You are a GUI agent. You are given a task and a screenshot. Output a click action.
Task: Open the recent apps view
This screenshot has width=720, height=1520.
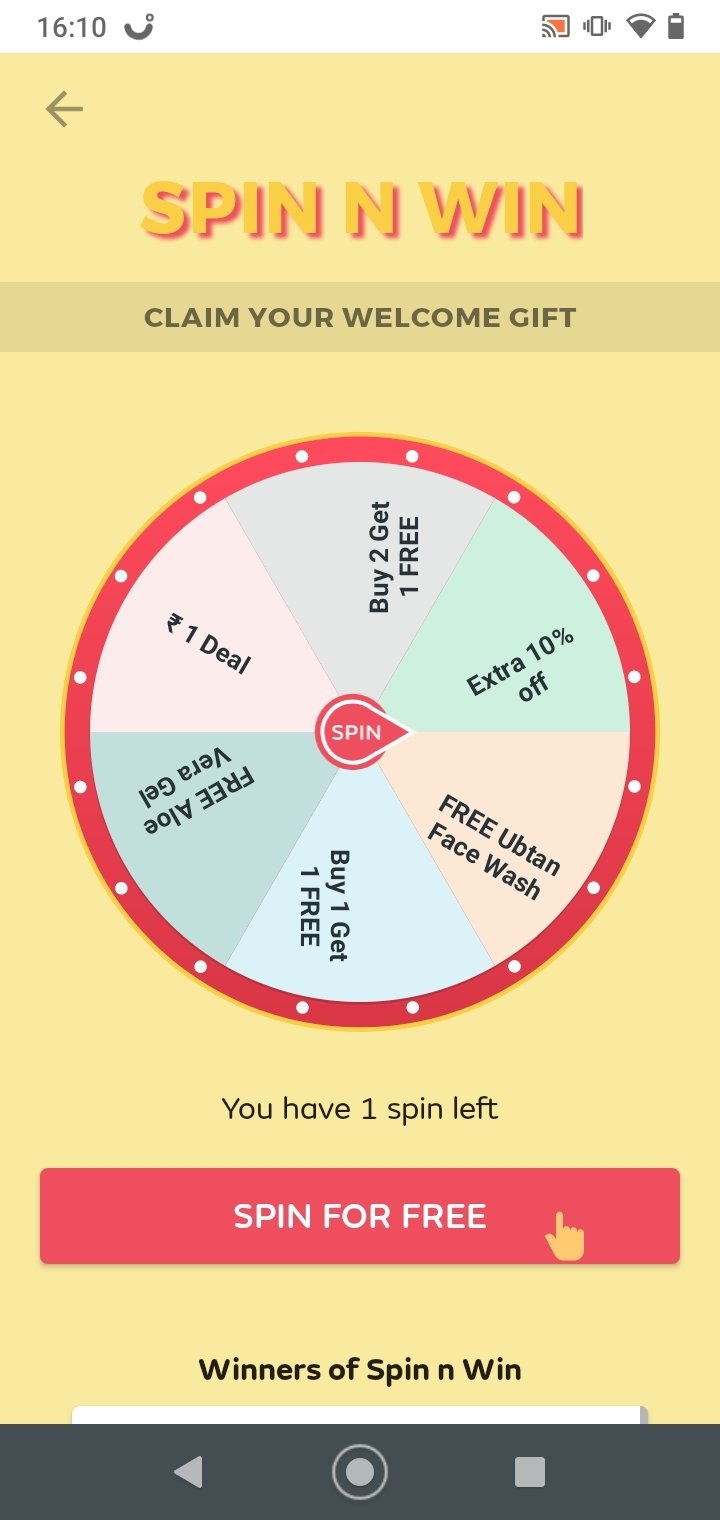[530, 1472]
